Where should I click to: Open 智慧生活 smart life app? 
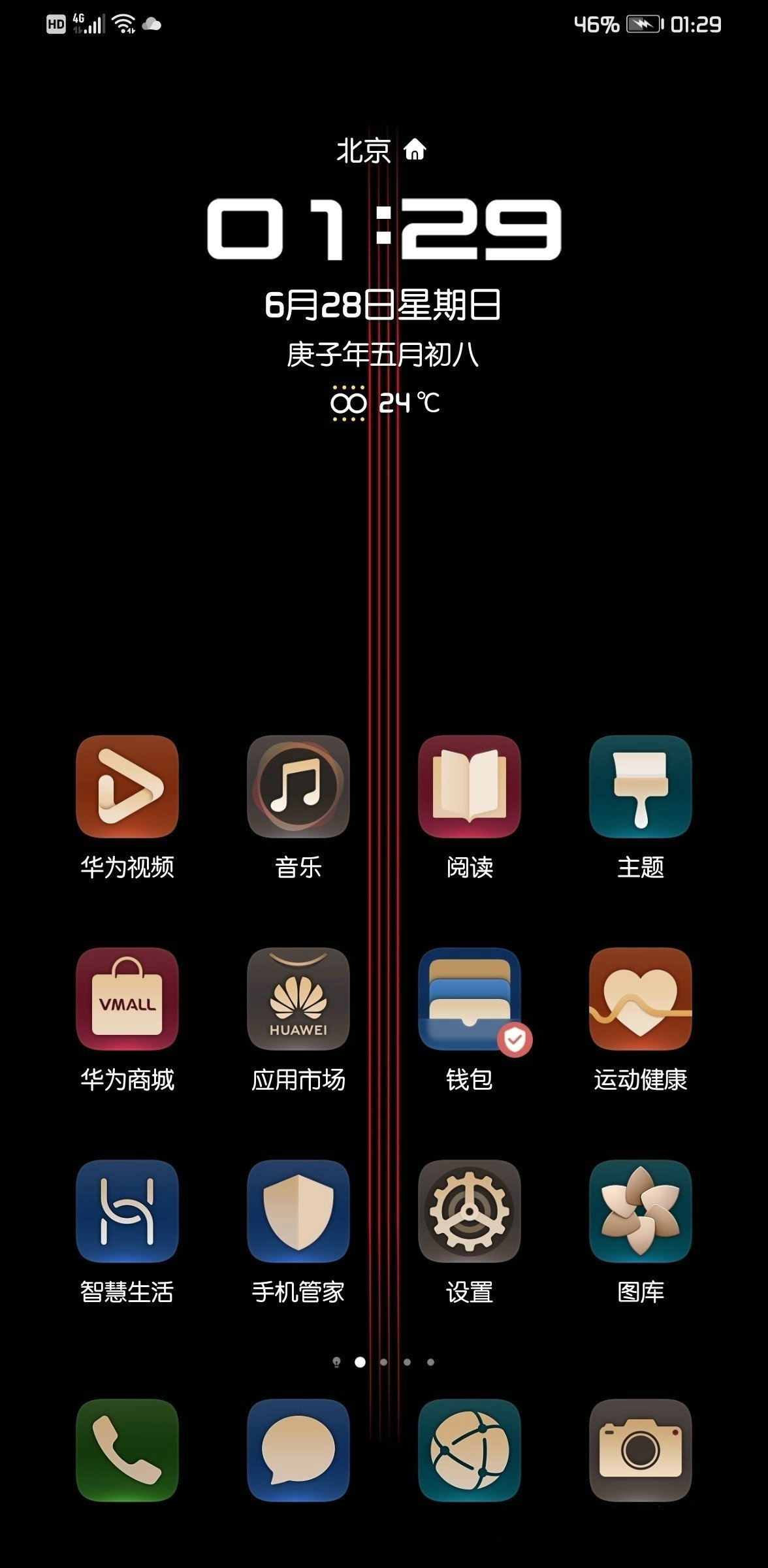click(x=127, y=1211)
